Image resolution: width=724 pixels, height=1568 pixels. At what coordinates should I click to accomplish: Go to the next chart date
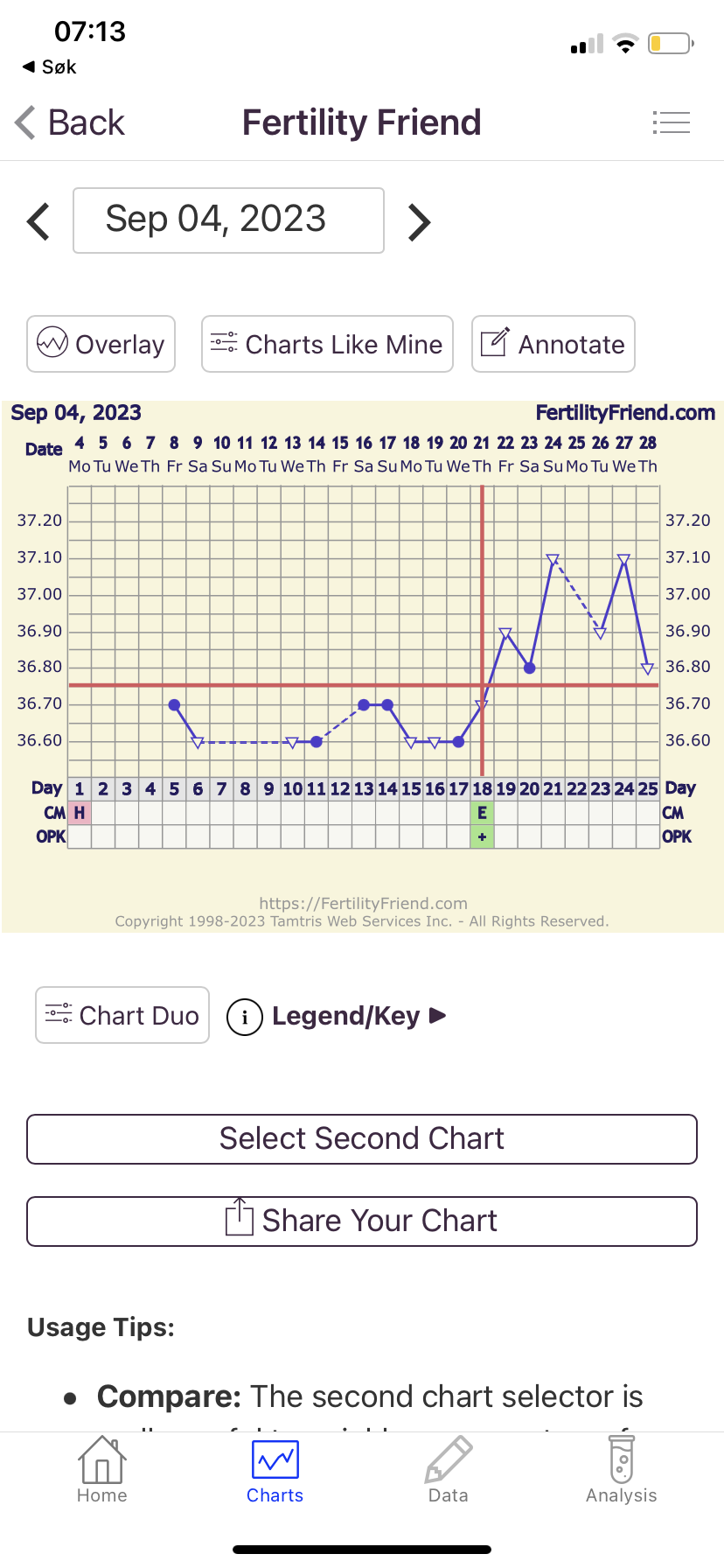pyautogui.click(x=420, y=222)
